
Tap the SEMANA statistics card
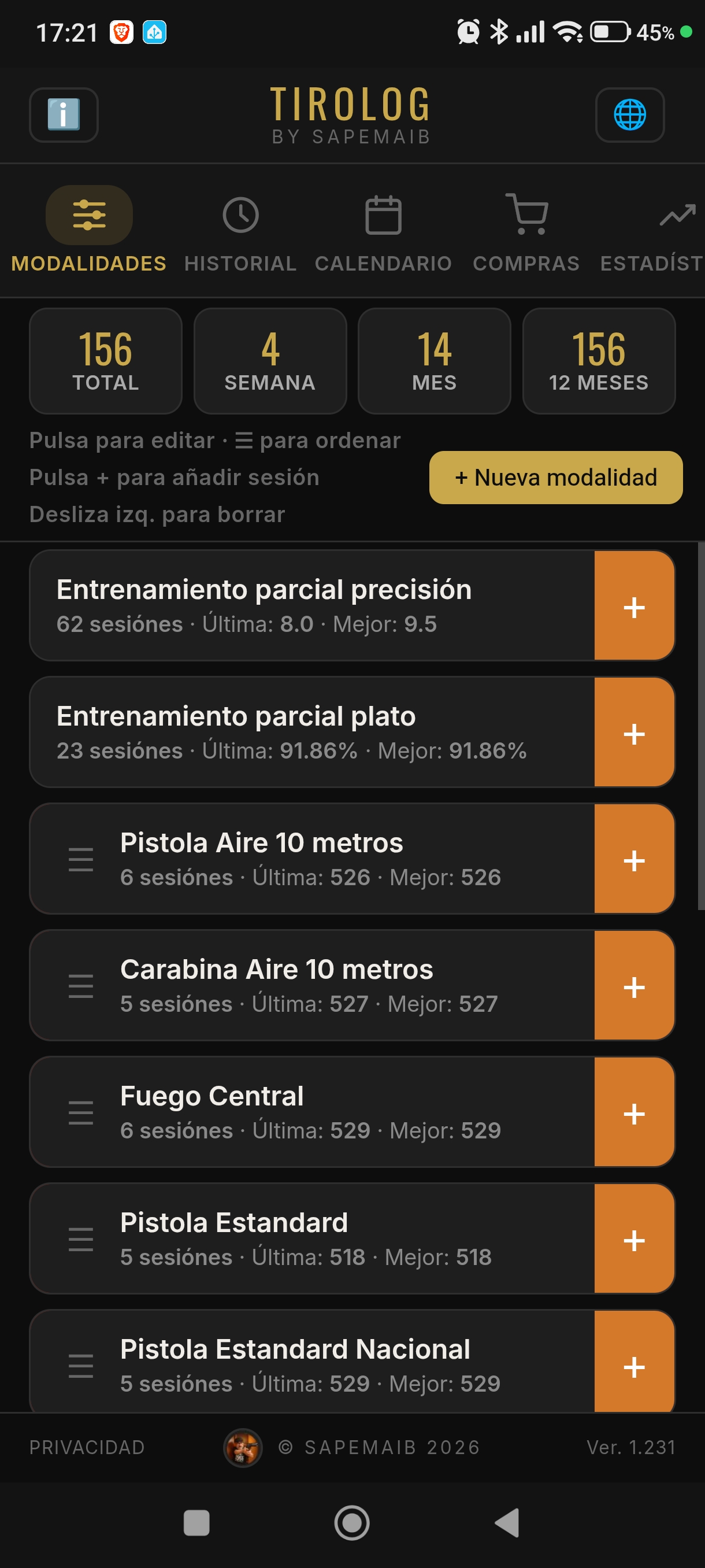click(x=270, y=360)
